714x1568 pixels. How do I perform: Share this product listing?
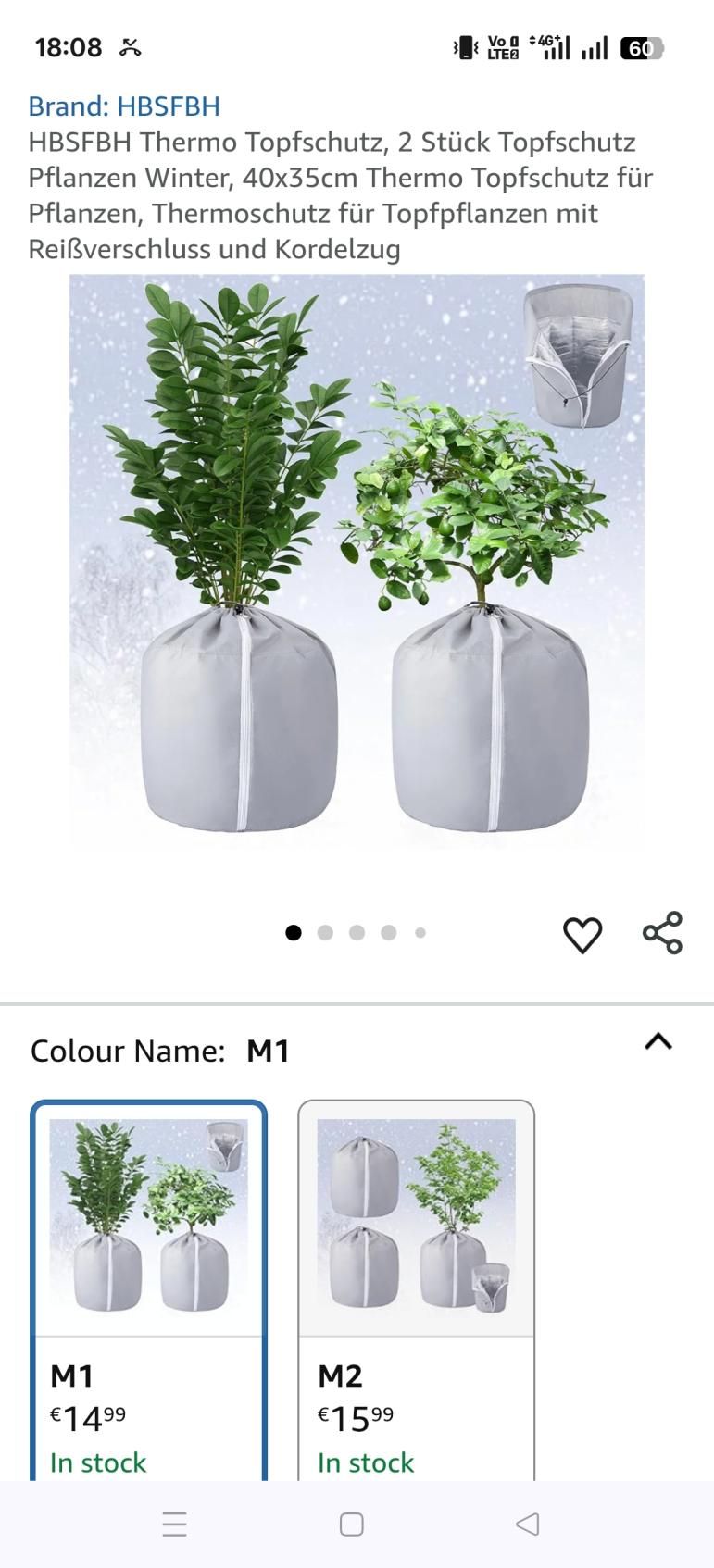pos(662,933)
